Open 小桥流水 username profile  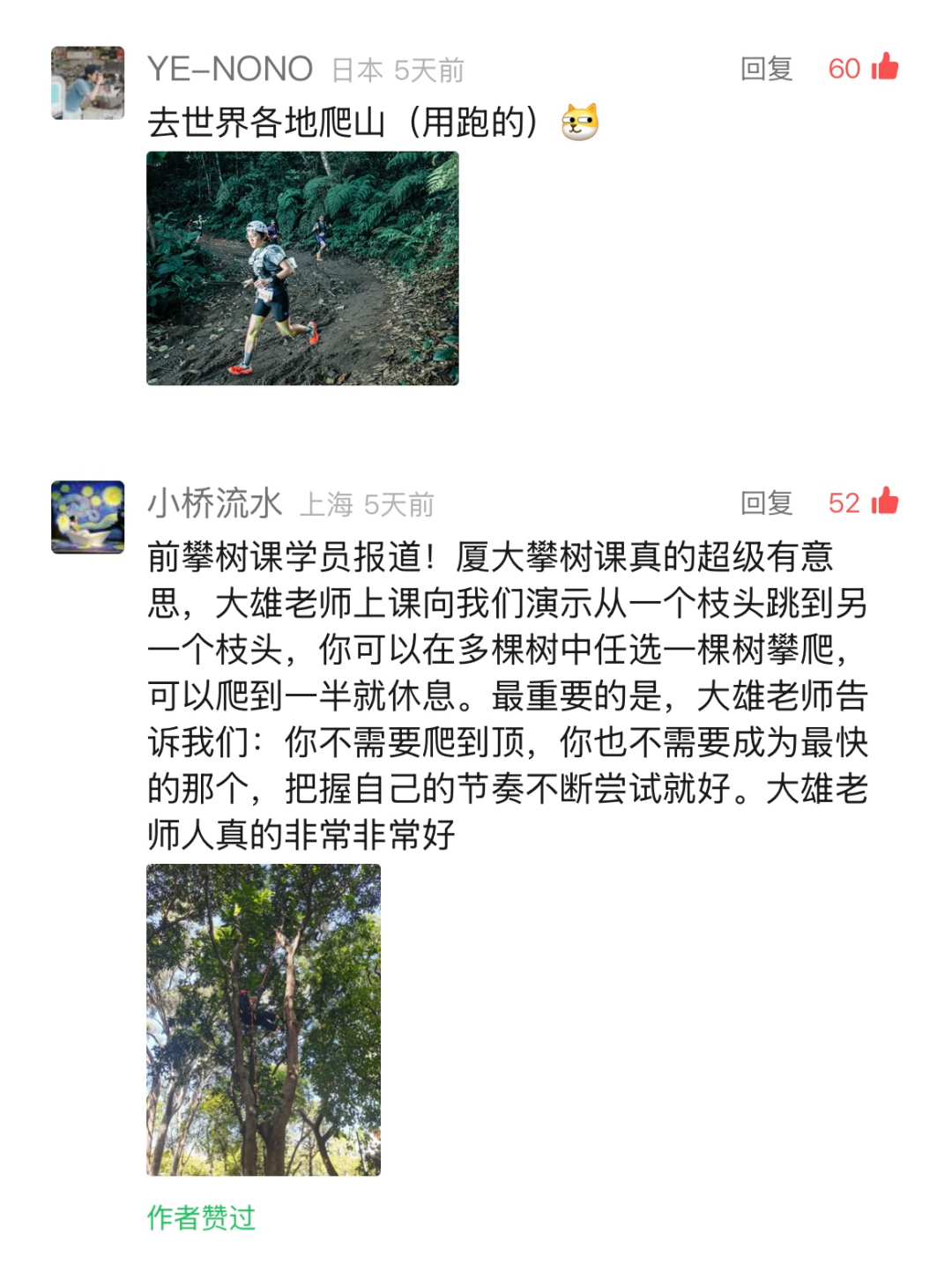coord(214,503)
